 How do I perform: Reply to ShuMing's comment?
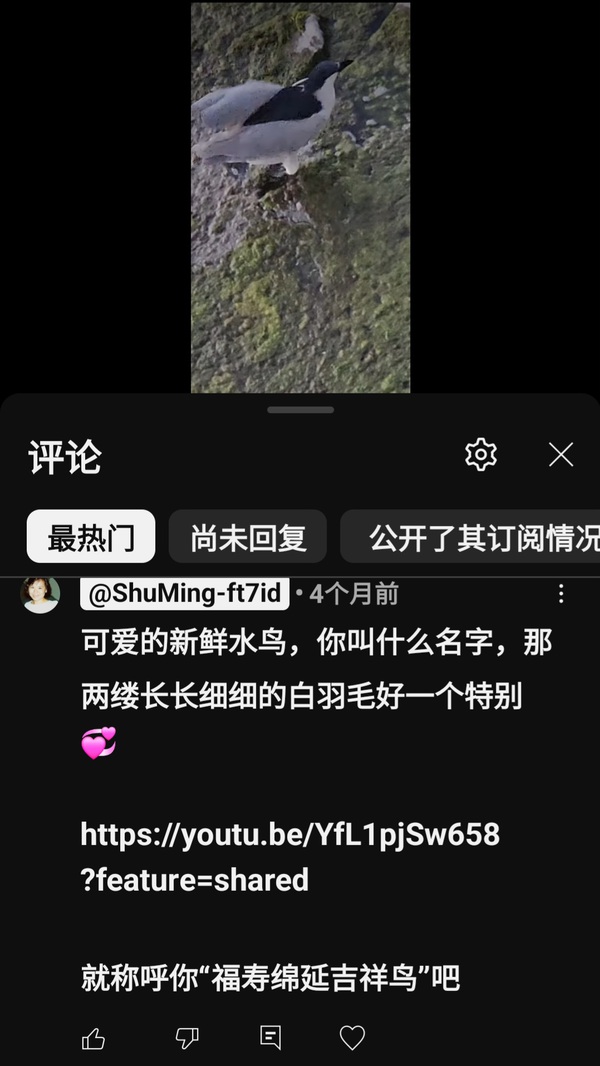pos(270,1038)
